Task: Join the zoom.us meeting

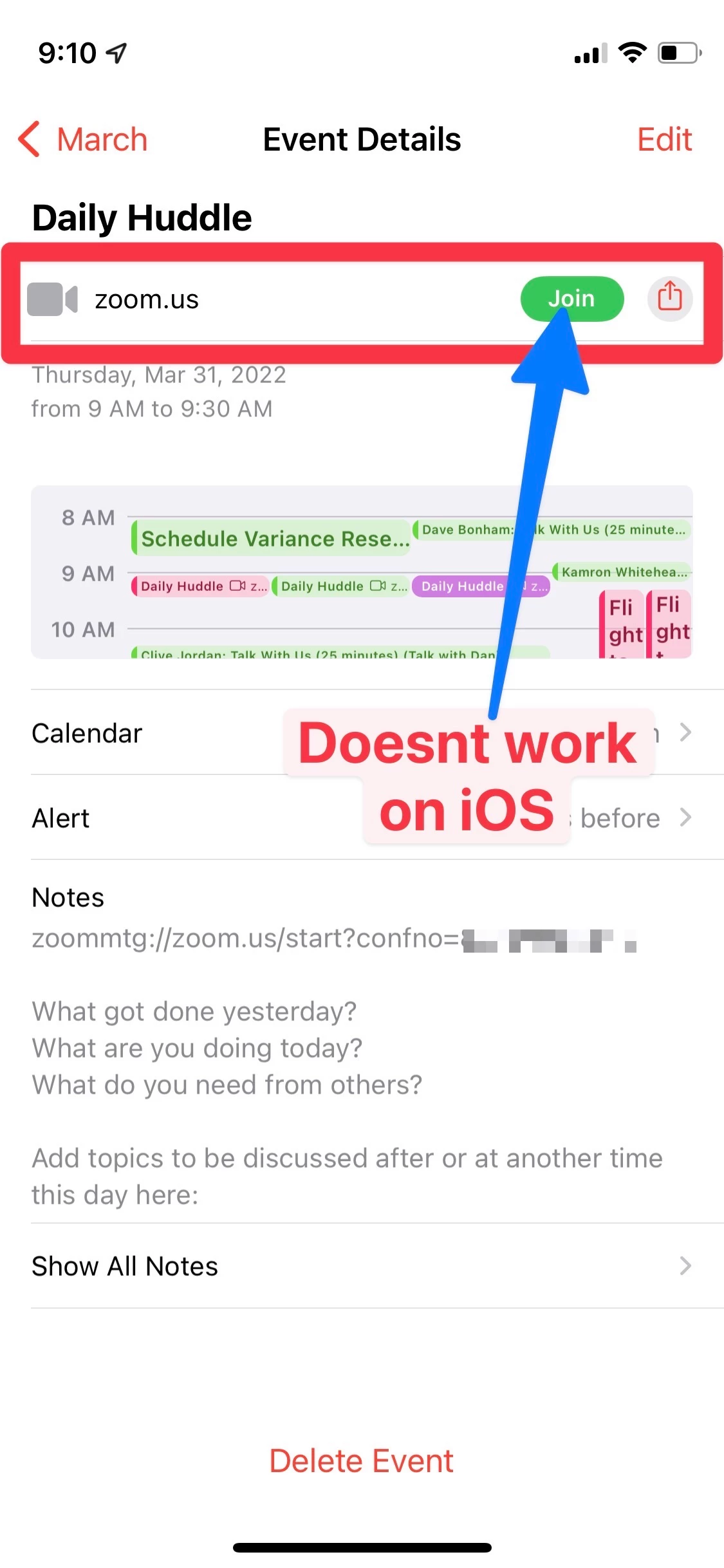Action: click(571, 299)
